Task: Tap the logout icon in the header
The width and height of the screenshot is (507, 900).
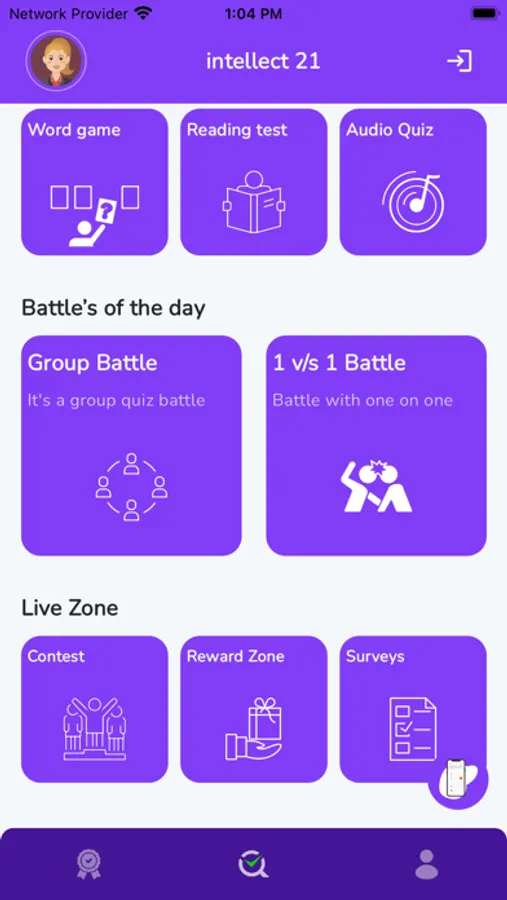Action: 459,61
